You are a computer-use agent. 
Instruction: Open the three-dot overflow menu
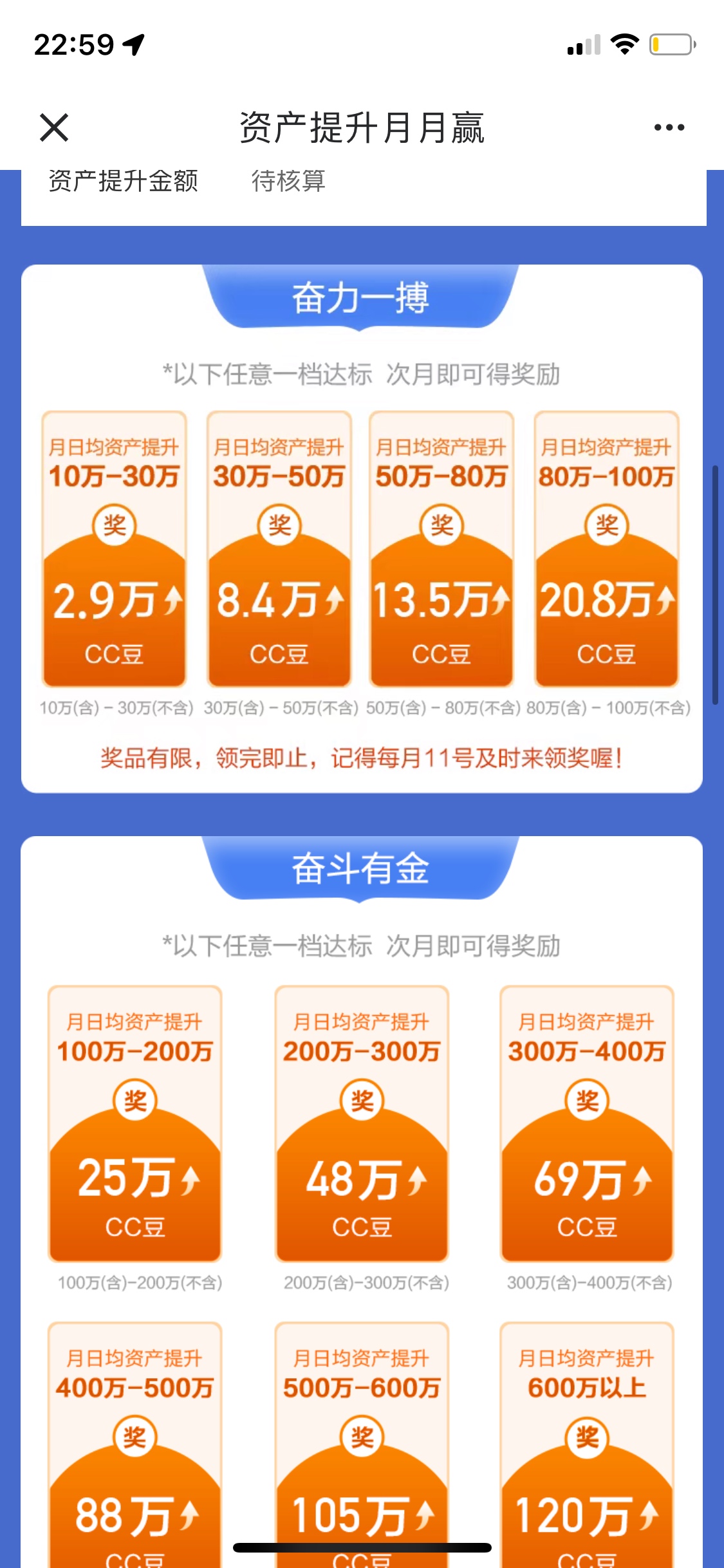(x=669, y=127)
